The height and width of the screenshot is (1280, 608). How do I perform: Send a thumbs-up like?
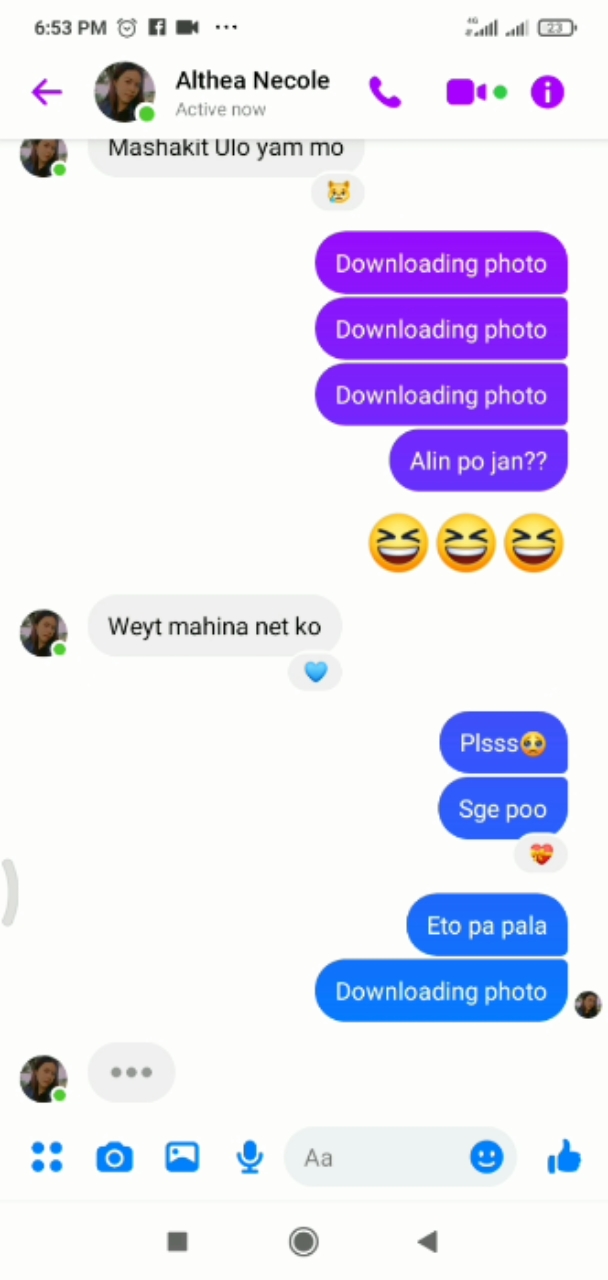564,1157
